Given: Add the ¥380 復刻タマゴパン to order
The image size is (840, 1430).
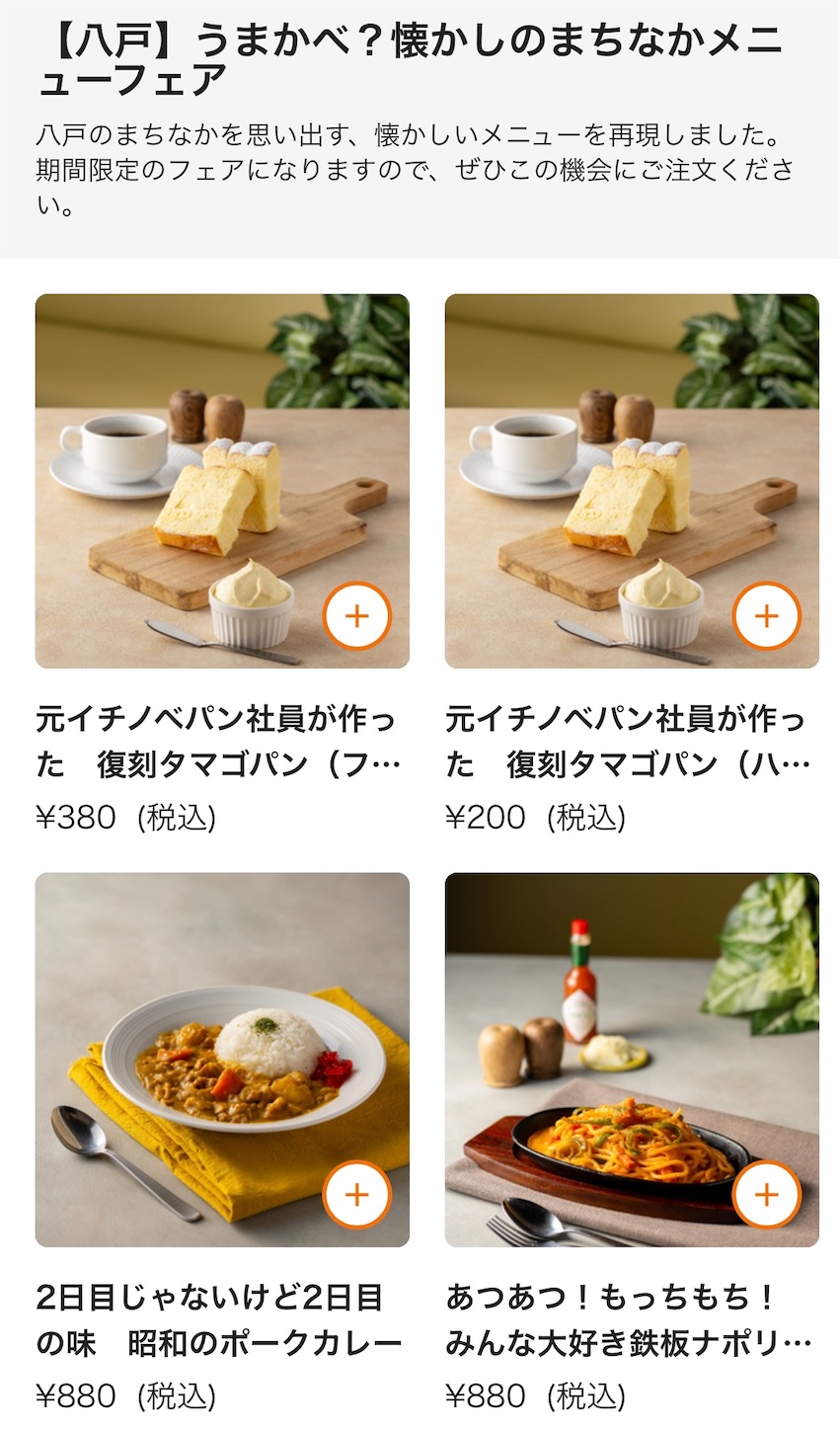Looking at the screenshot, I should pos(357,616).
